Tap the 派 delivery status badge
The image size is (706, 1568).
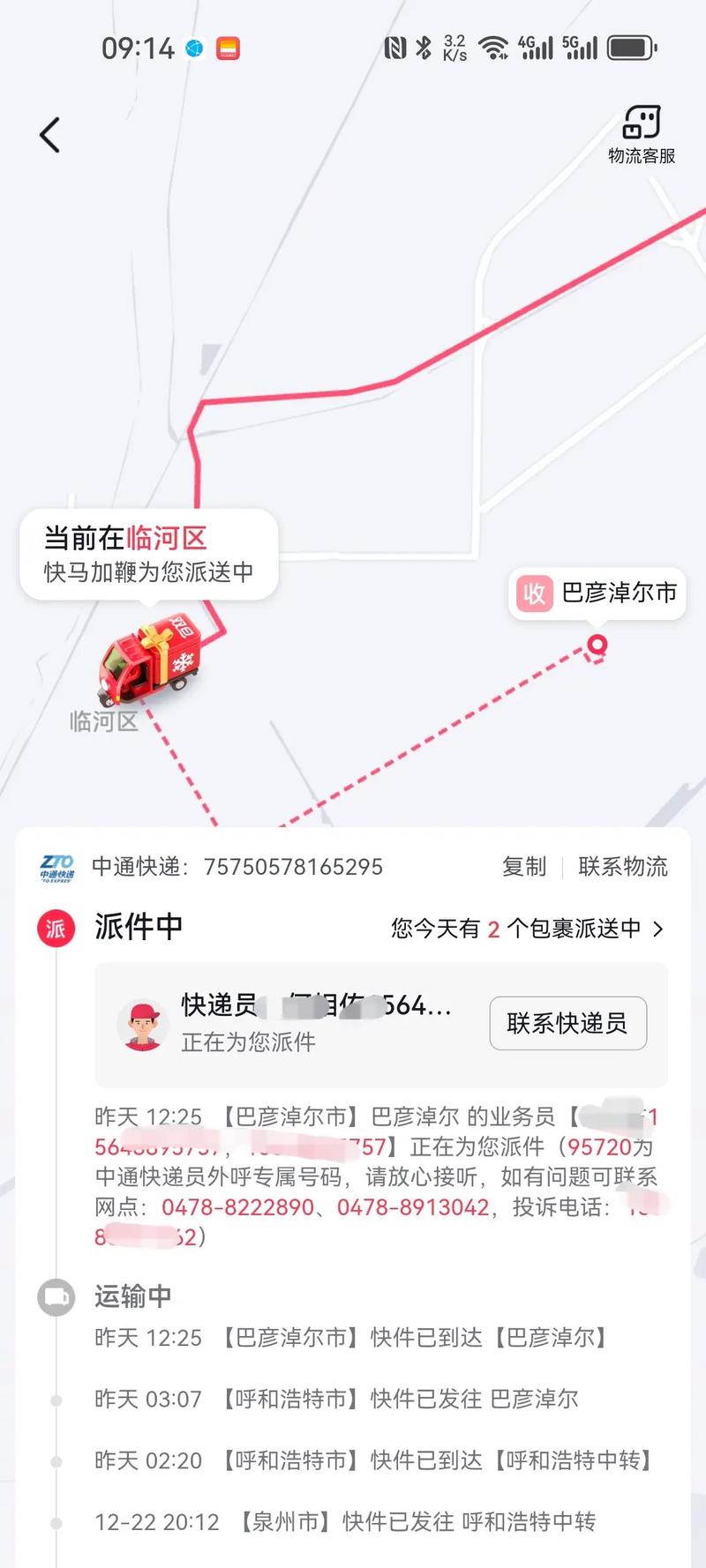click(55, 927)
